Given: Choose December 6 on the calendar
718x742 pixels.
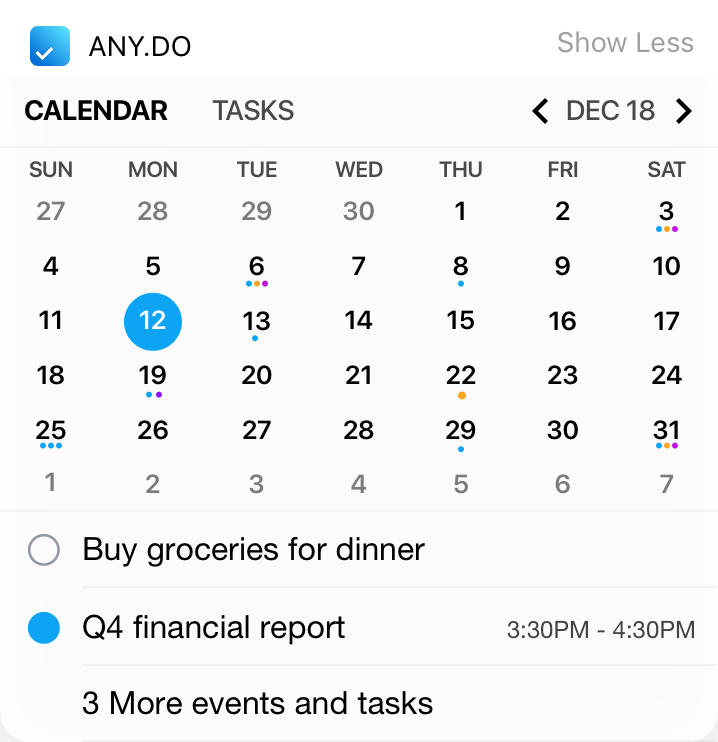Looking at the screenshot, I should [257, 267].
